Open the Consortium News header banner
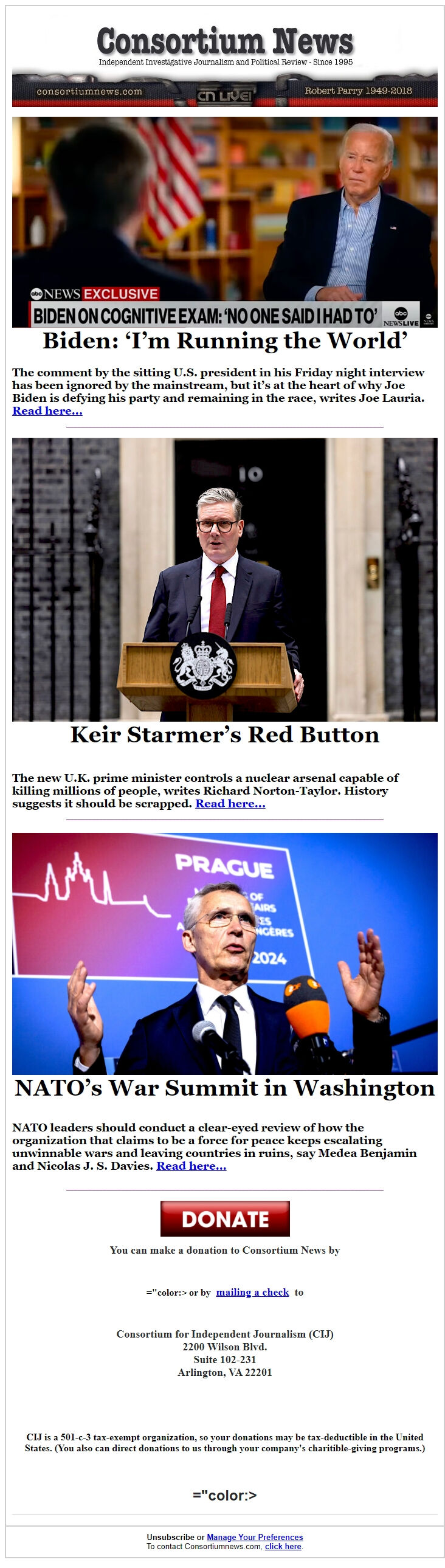 click(x=225, y=66)
